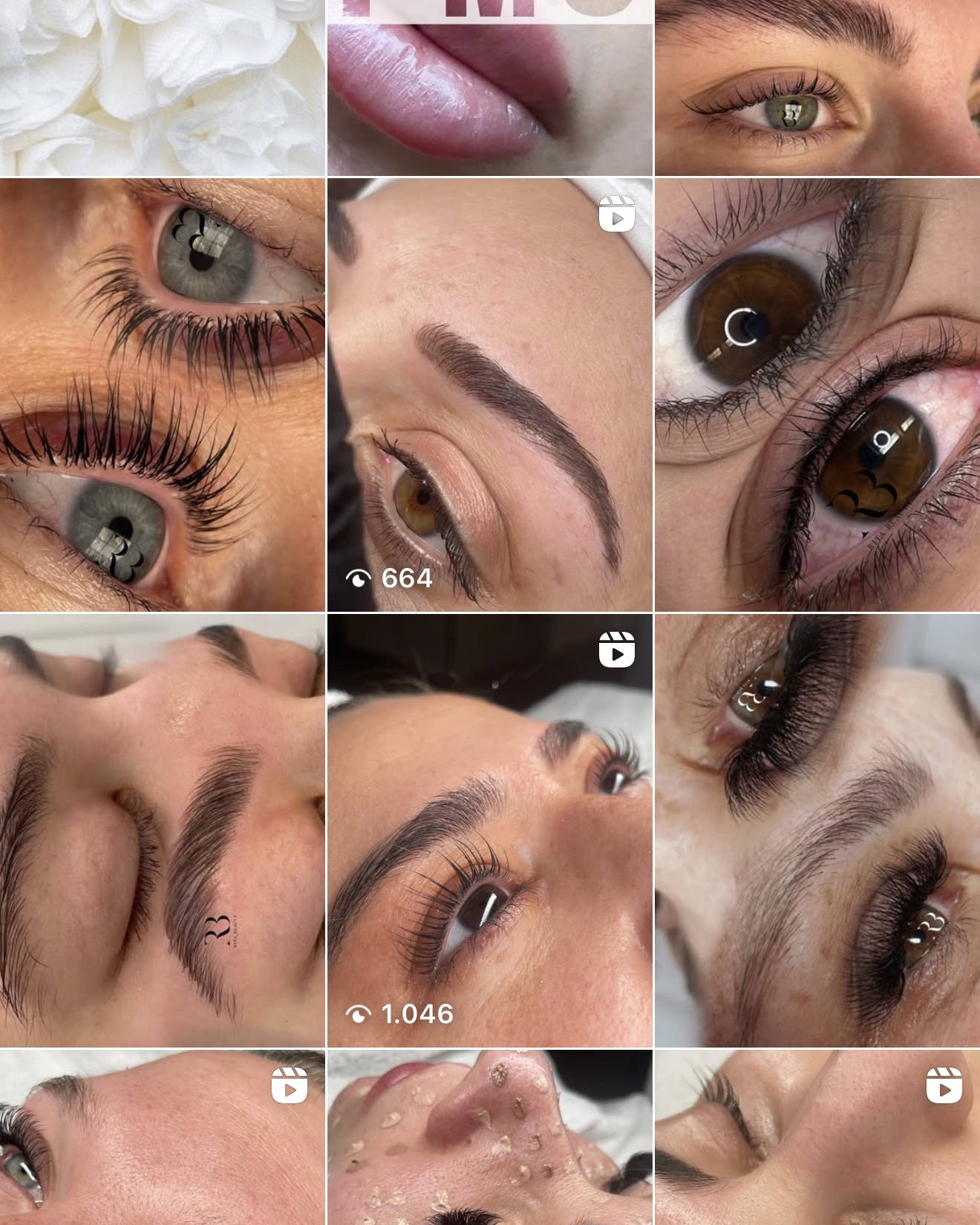Open the single green eye brow post
This screenshot has height=1225, width=980.
pyautogui.click(x=817, y=88)
